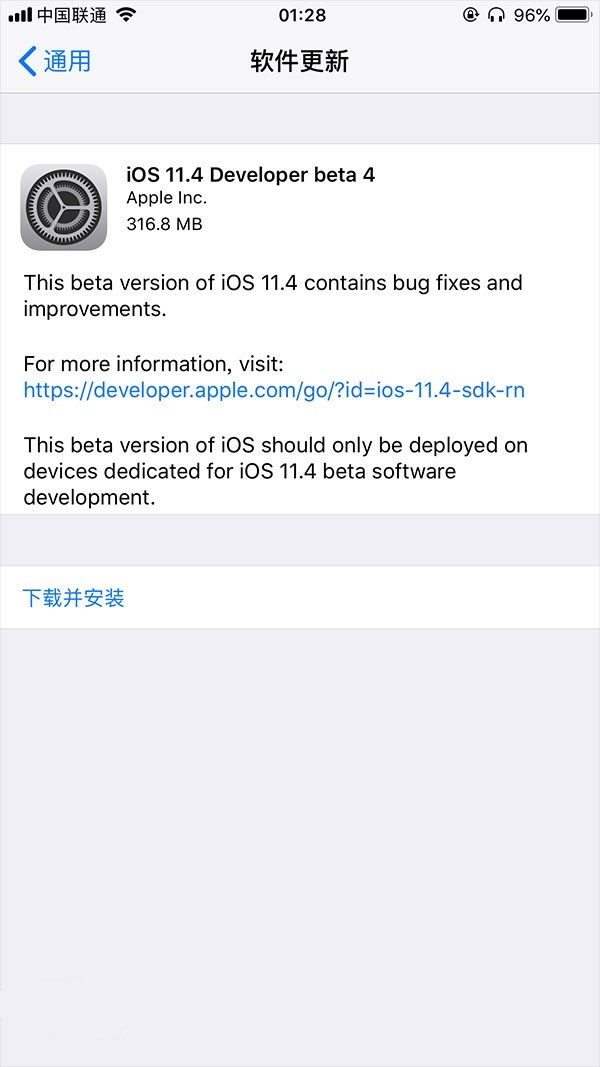The width and height of the screenshot is (600, 1067).
Task: Open the developer.apple.com release notes link
Action: (274, 390)
